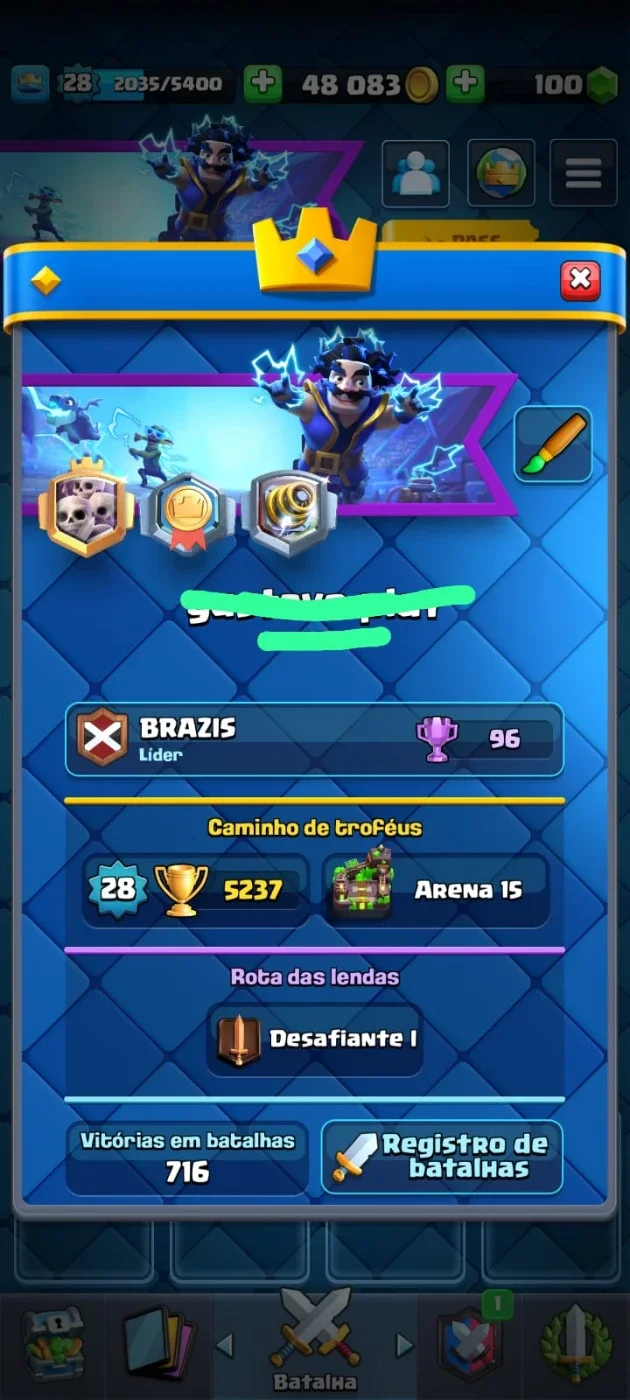Open Registro de batalhas
This screenshot has width=630, height=1400.
[x=442, y=1157]
